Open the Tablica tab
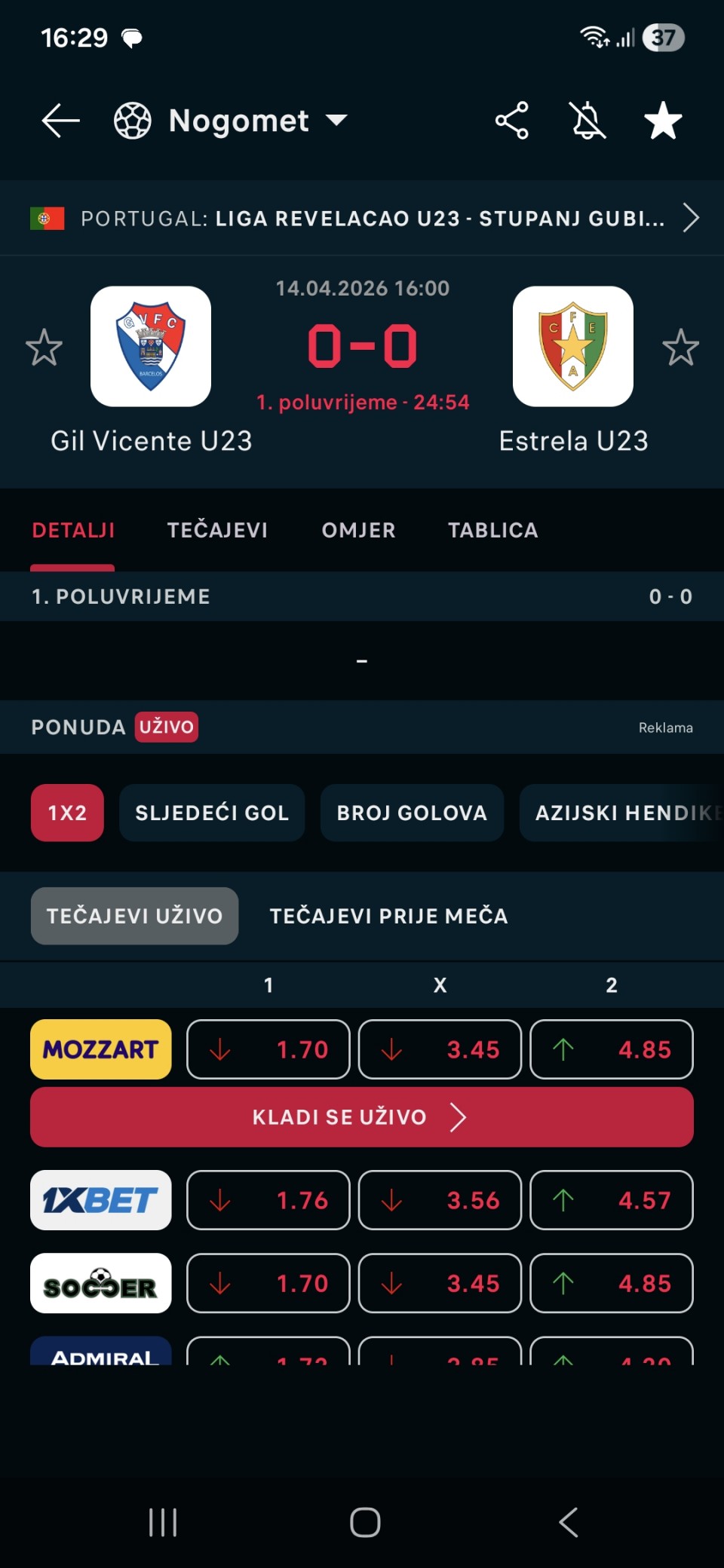This screenshot has height=1568, width=724. click(492, 530)
